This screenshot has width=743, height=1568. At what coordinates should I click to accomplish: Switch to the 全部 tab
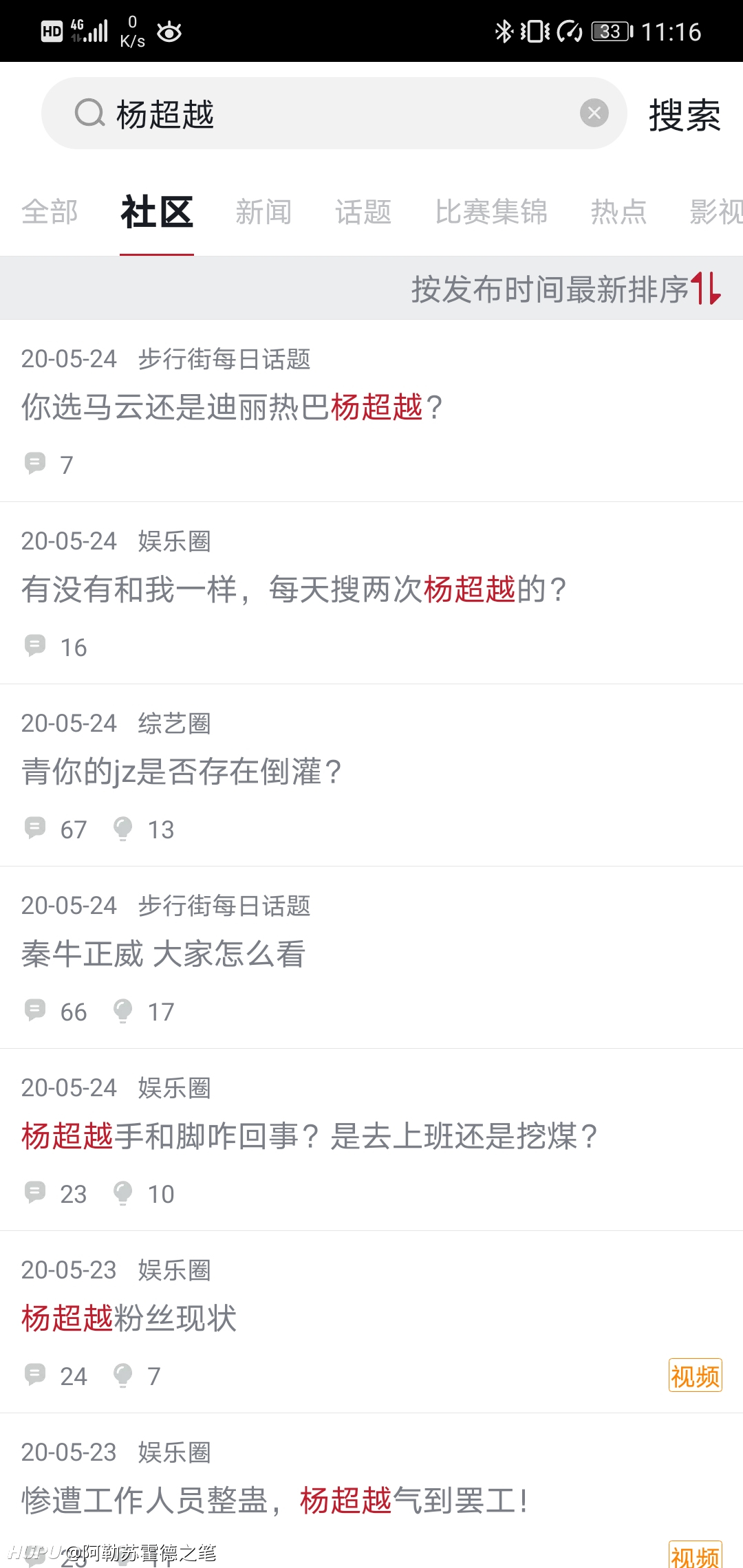50,212
